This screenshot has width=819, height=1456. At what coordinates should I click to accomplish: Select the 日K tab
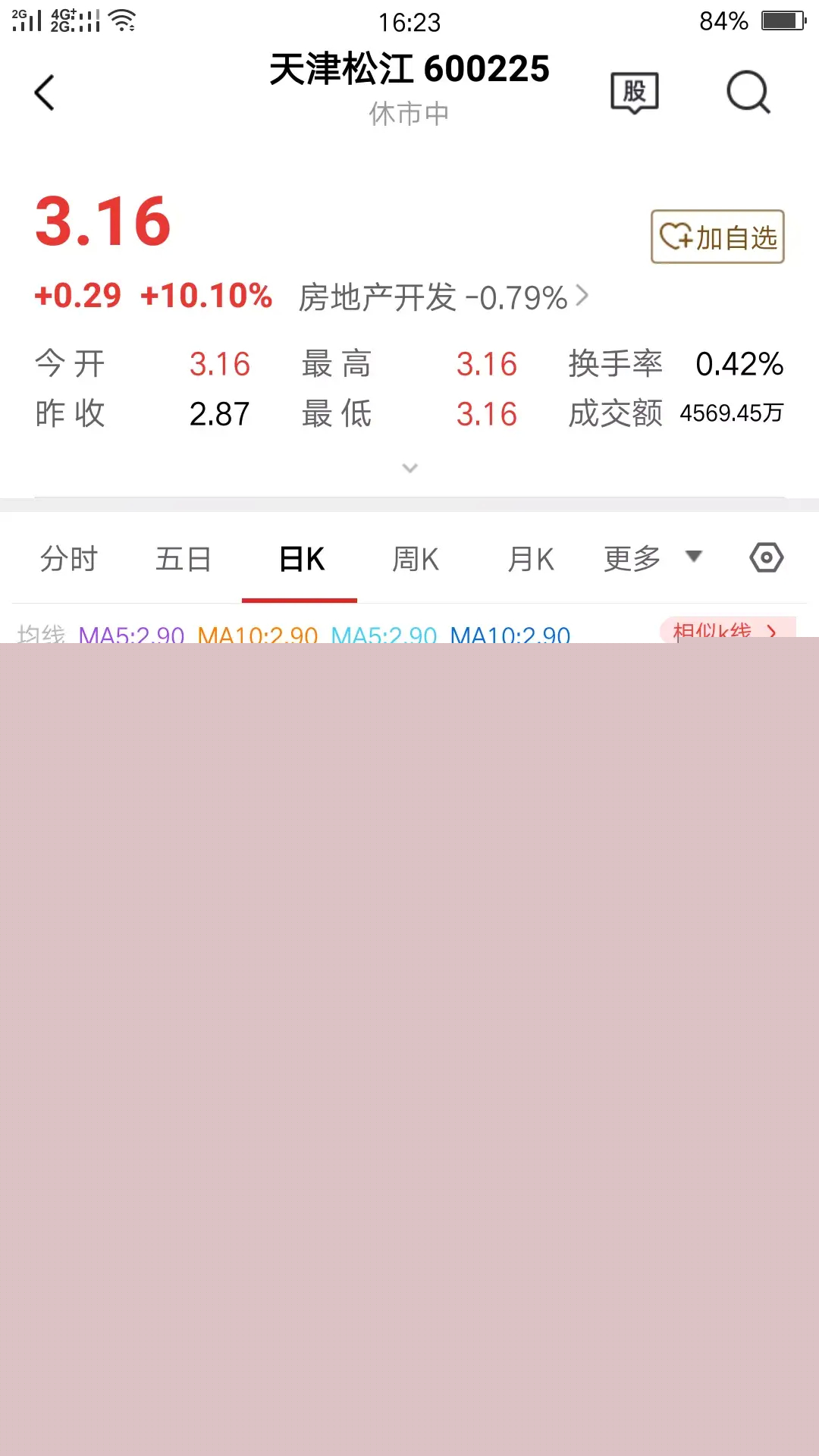(301, 559)
